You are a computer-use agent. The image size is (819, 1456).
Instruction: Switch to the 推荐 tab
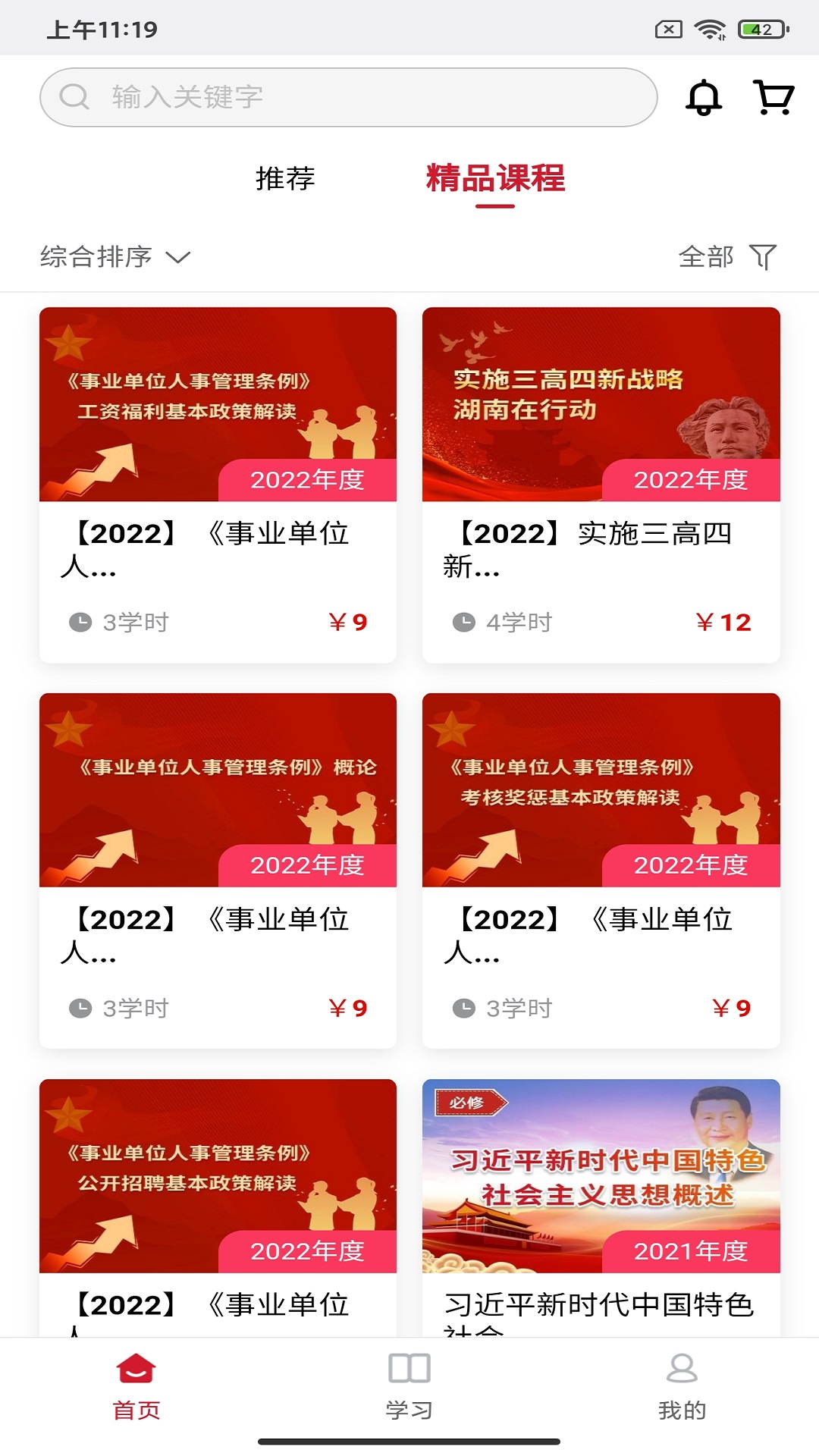coord(285,179)
